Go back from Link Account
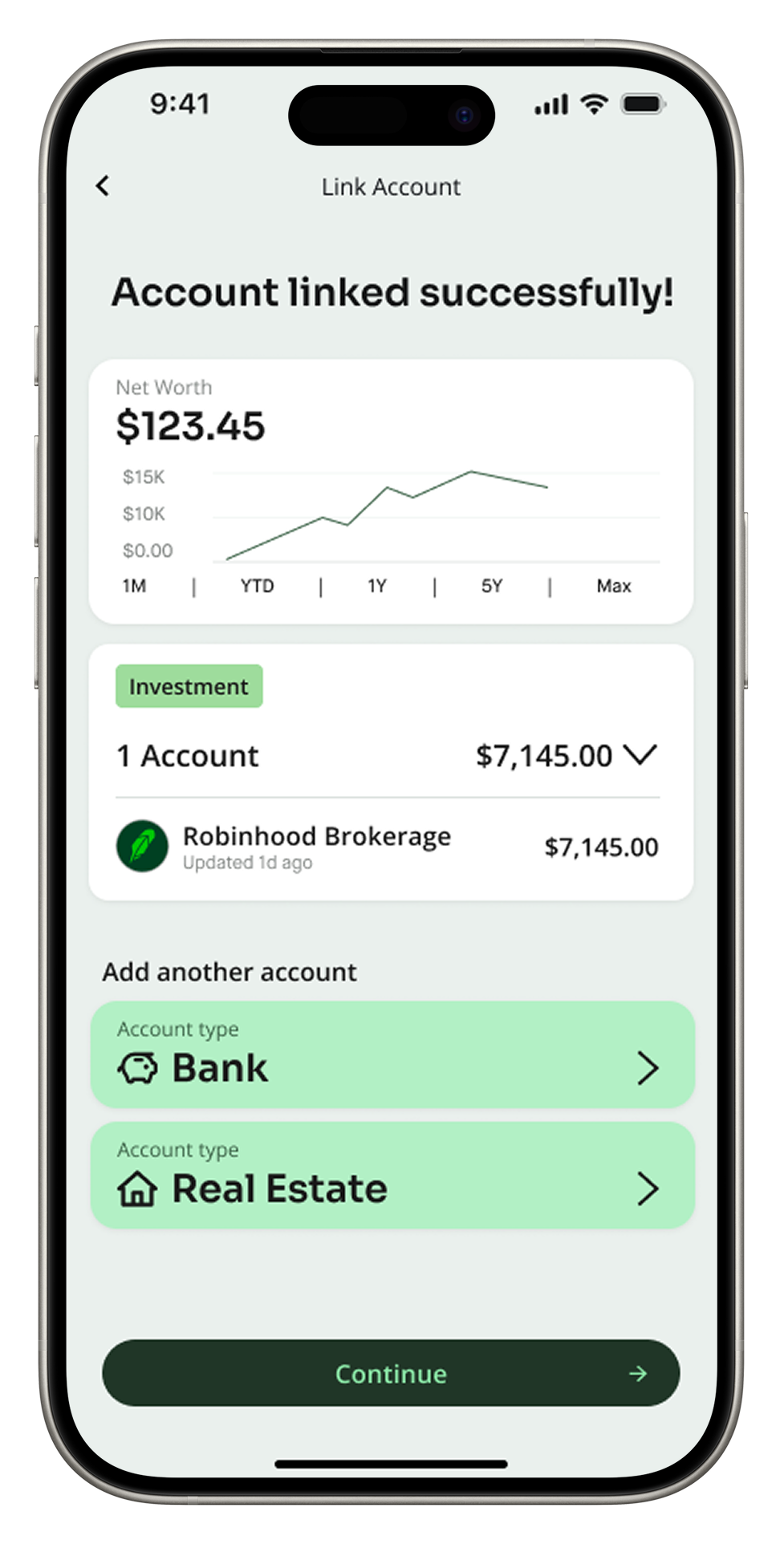This screenshot has width=784, height=1544. point(102,186)
